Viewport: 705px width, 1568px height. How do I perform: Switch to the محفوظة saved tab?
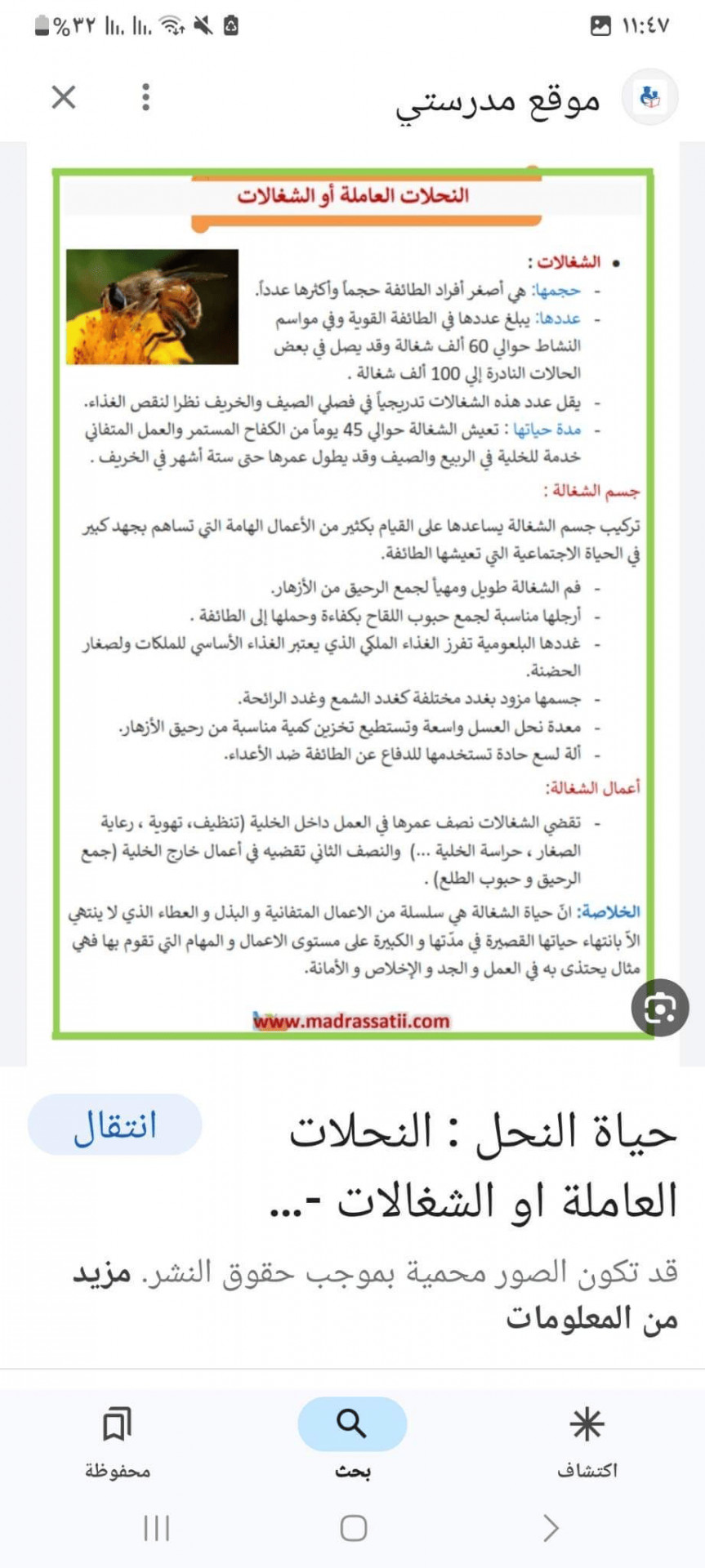[x=118, y=1442]
